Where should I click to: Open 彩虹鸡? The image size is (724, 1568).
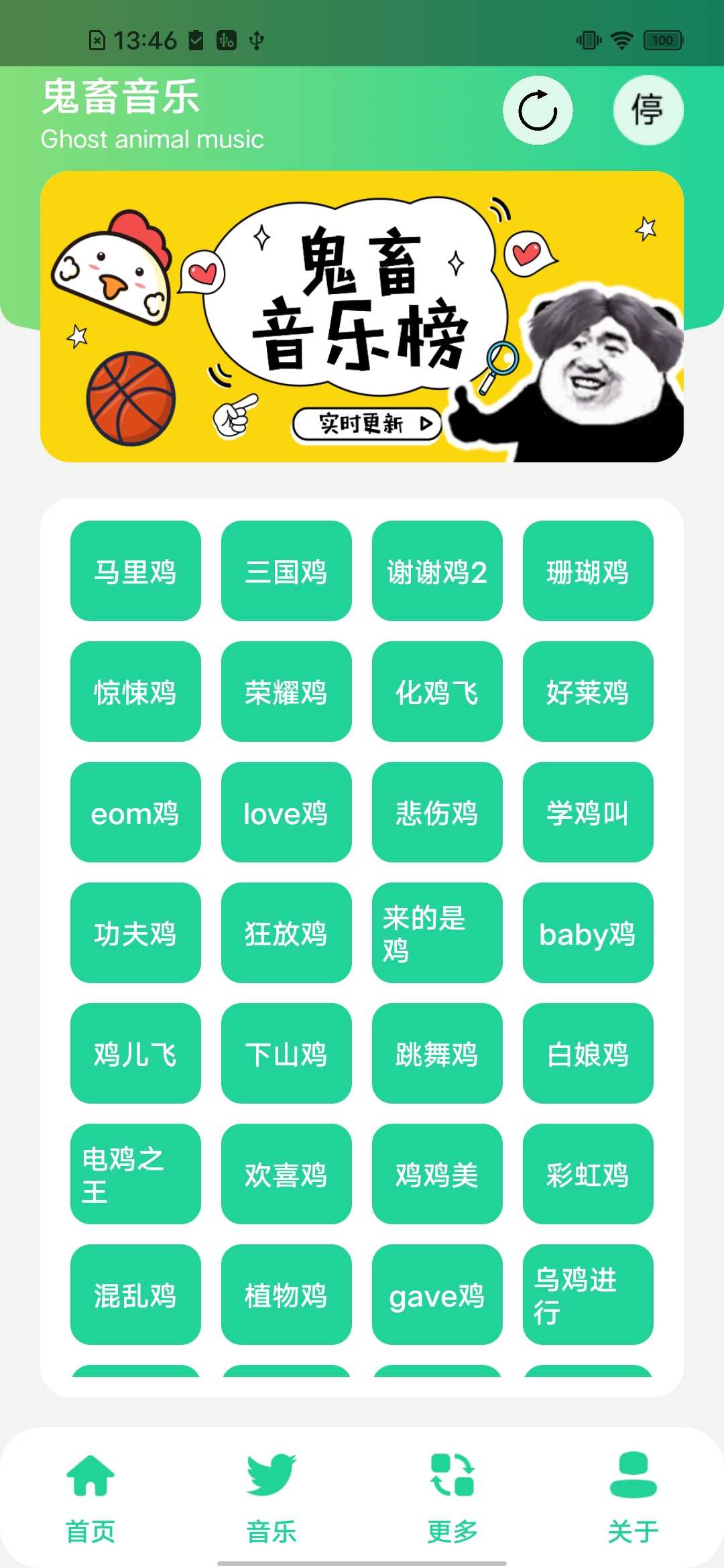pyautogui.click(x=587, y=1175)
